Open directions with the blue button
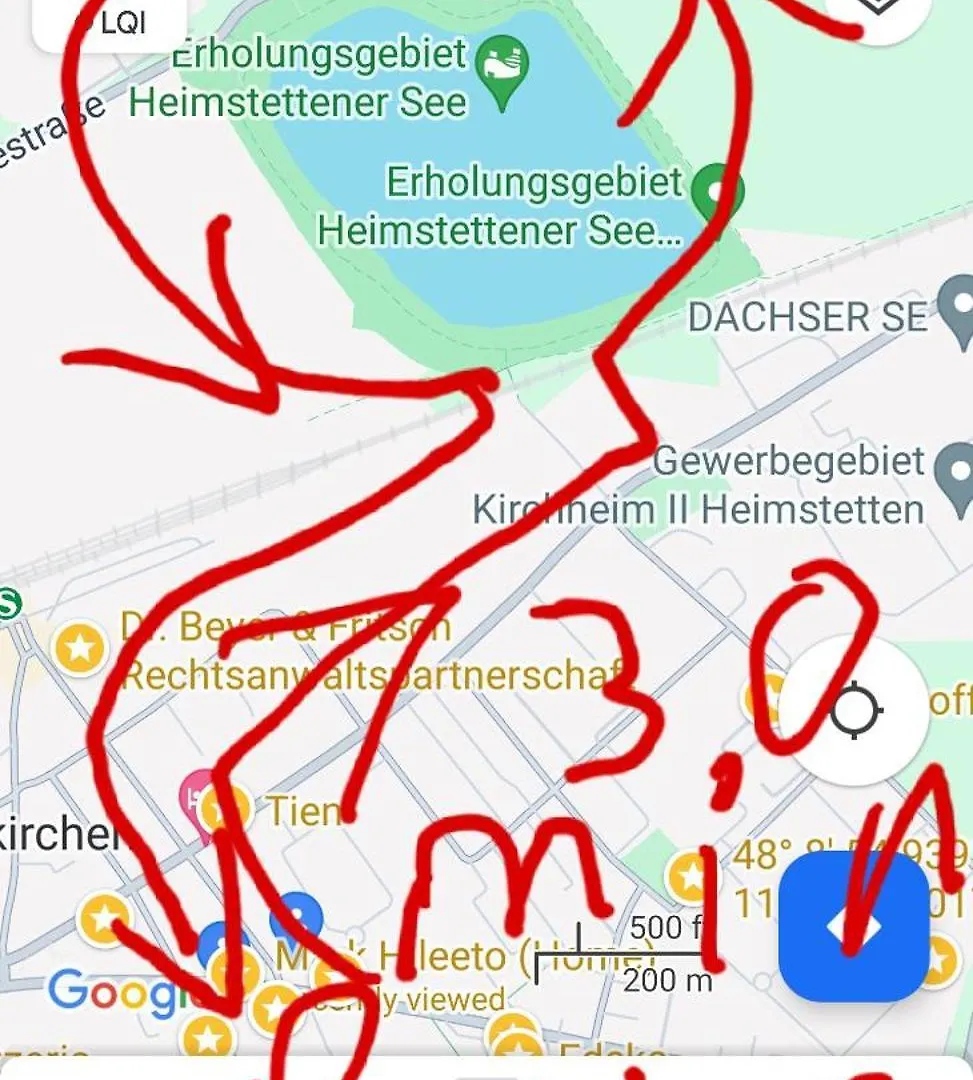Screen dimensions: 973x1080 pyautogui.click(x=853, y=927)
